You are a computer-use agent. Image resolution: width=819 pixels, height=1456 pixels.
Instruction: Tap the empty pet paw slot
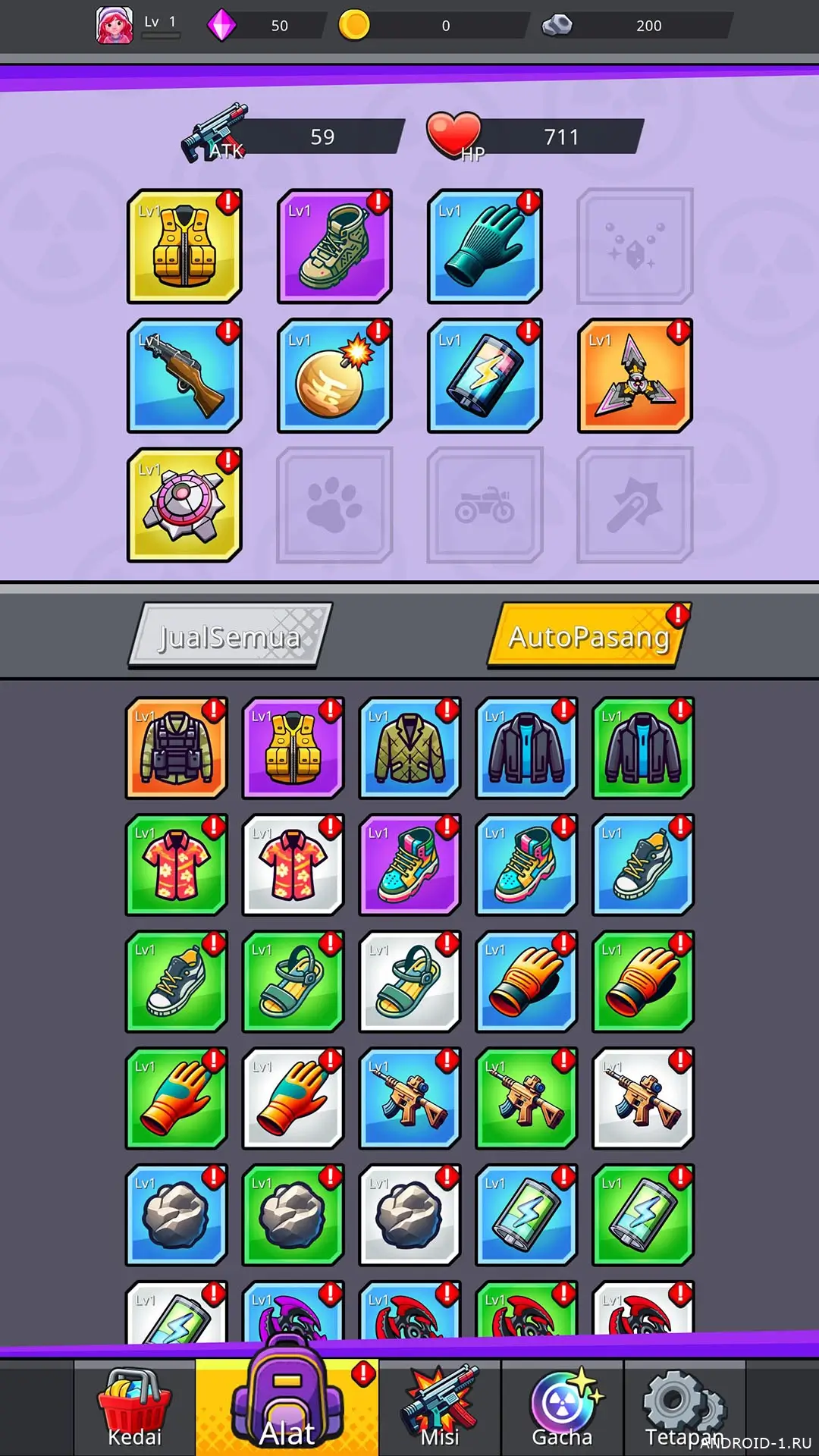point(334,504)
